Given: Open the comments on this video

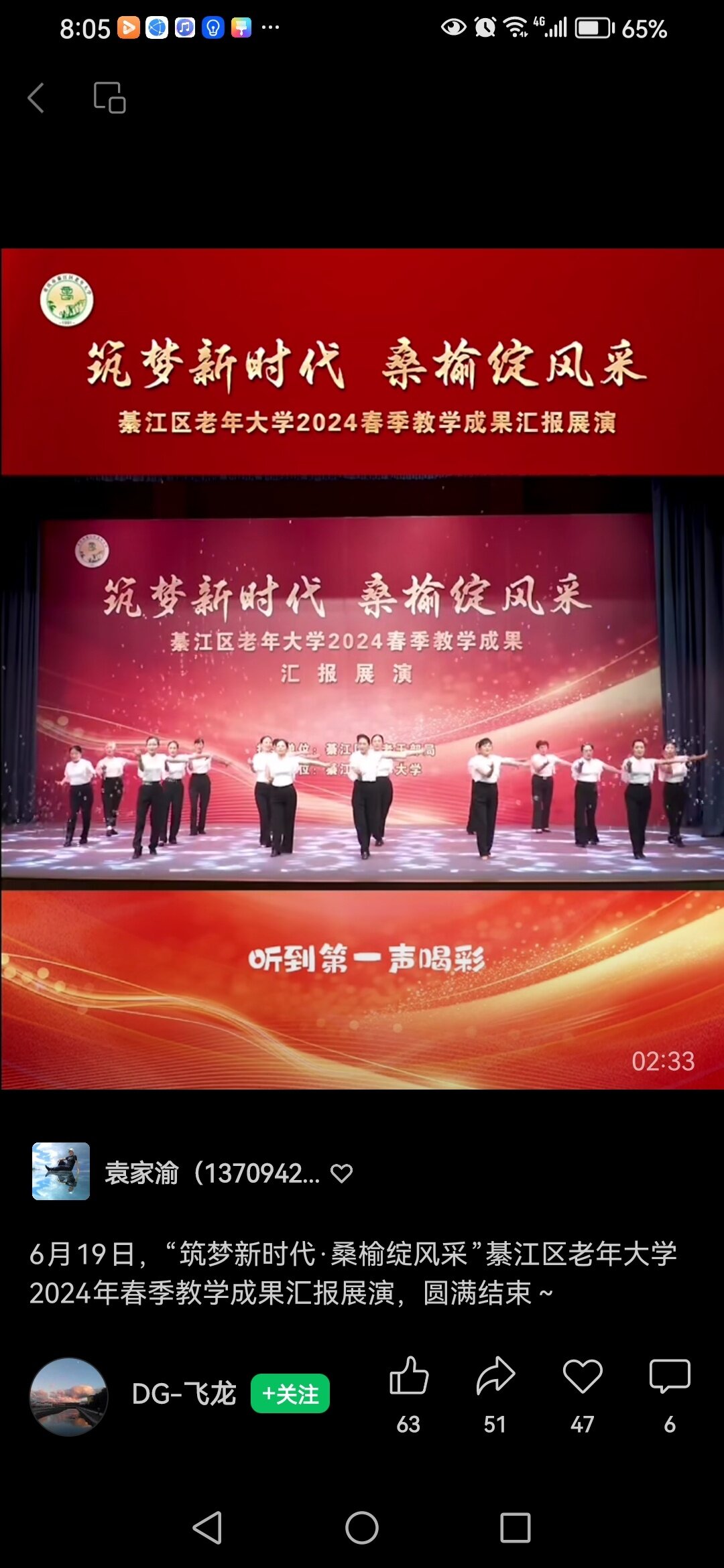Looking at the screenshot, I should (670, 1376).
